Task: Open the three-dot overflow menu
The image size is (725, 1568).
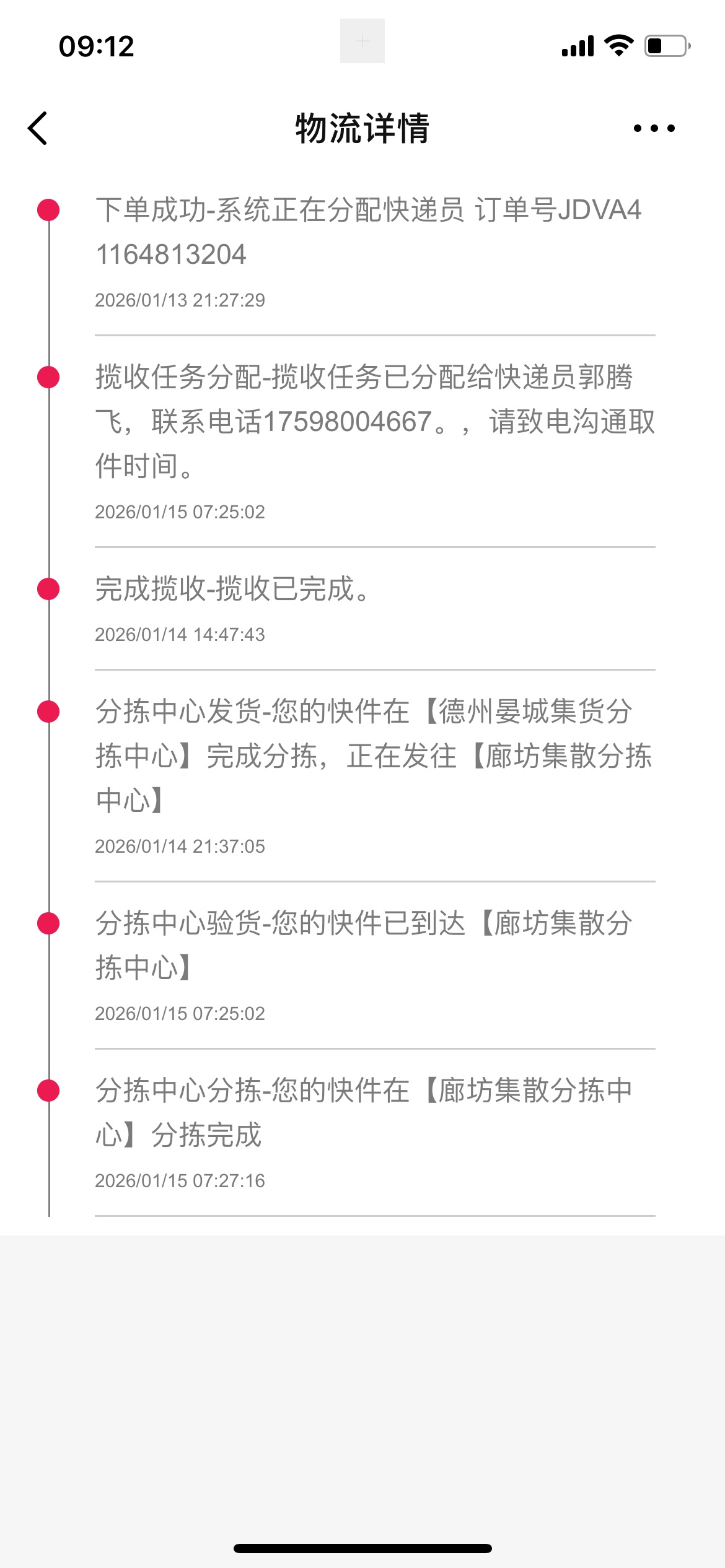Action: [x=654, y=128]
